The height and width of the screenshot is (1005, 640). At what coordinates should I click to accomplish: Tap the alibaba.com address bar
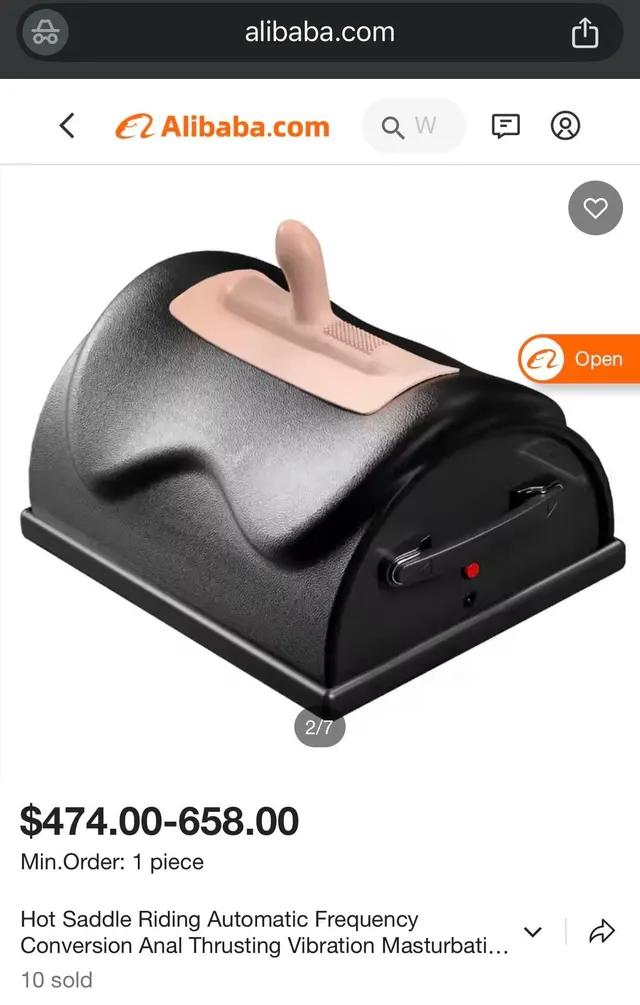320,33
